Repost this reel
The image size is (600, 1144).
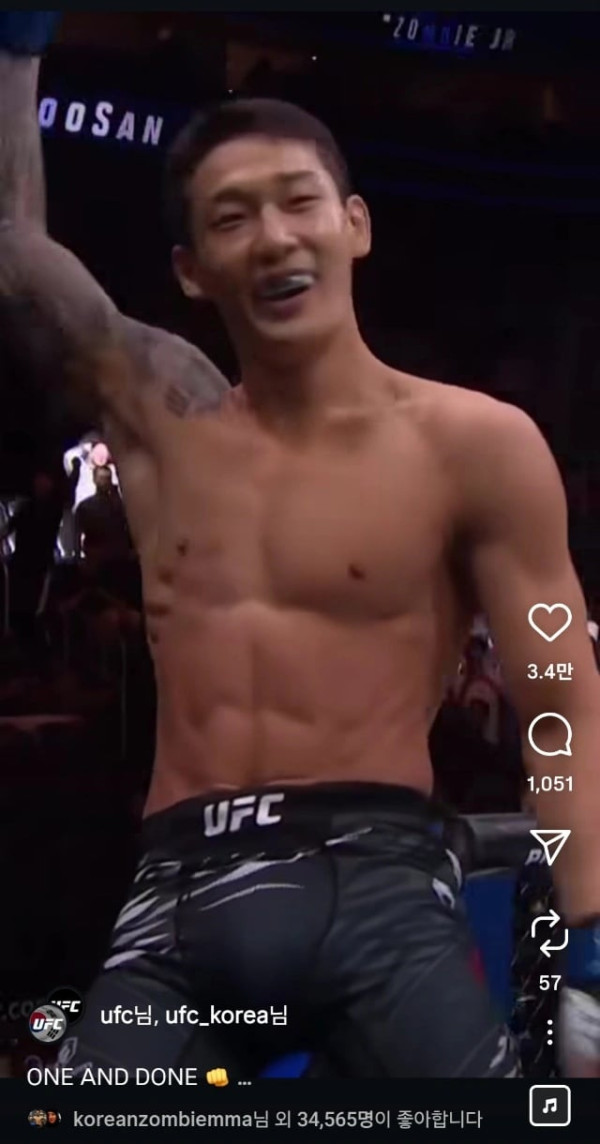coord(549,934)
